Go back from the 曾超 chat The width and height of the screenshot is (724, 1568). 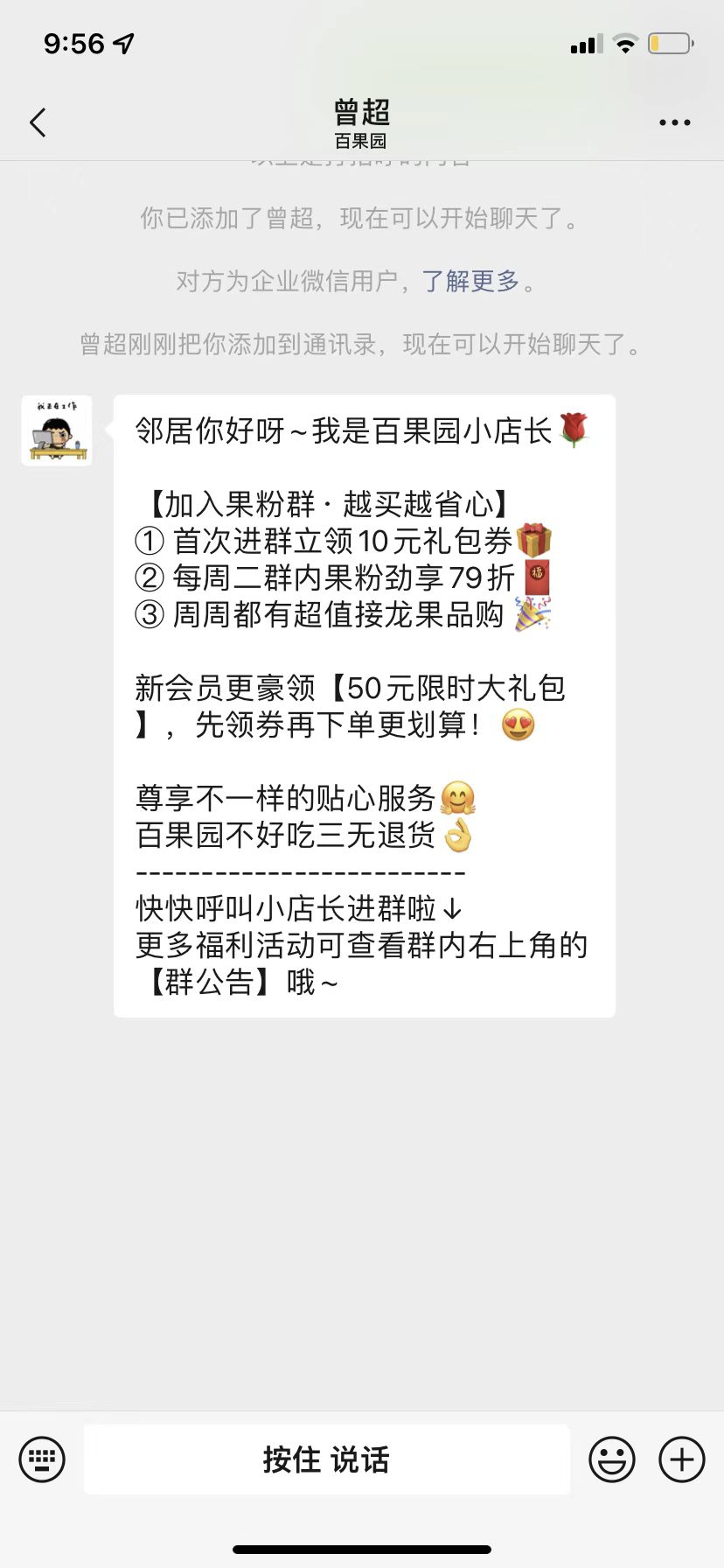38,122
